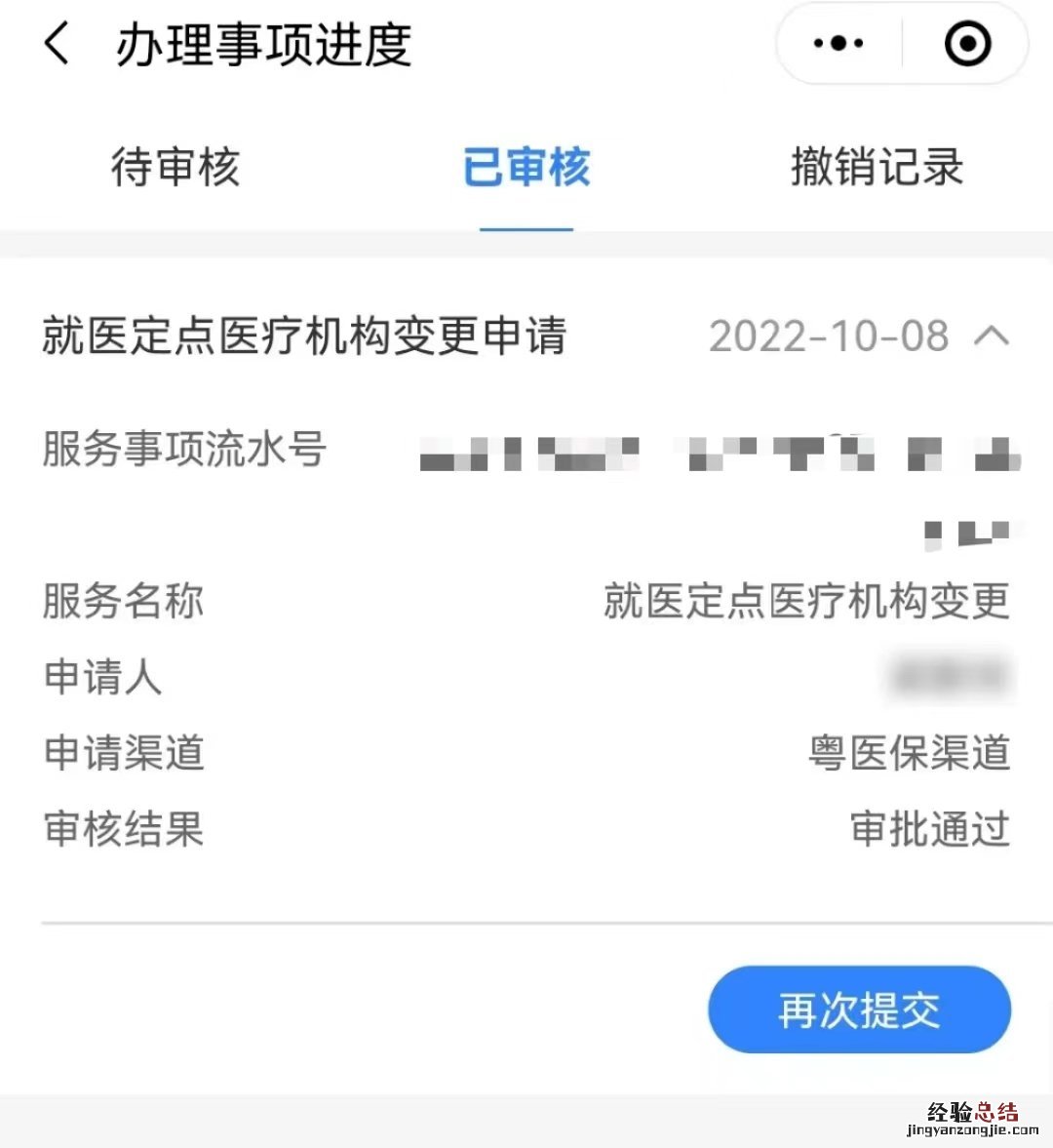1053x1148 pixels.
Task: Tap the 再次提交 button
Action: [859, 1009]
